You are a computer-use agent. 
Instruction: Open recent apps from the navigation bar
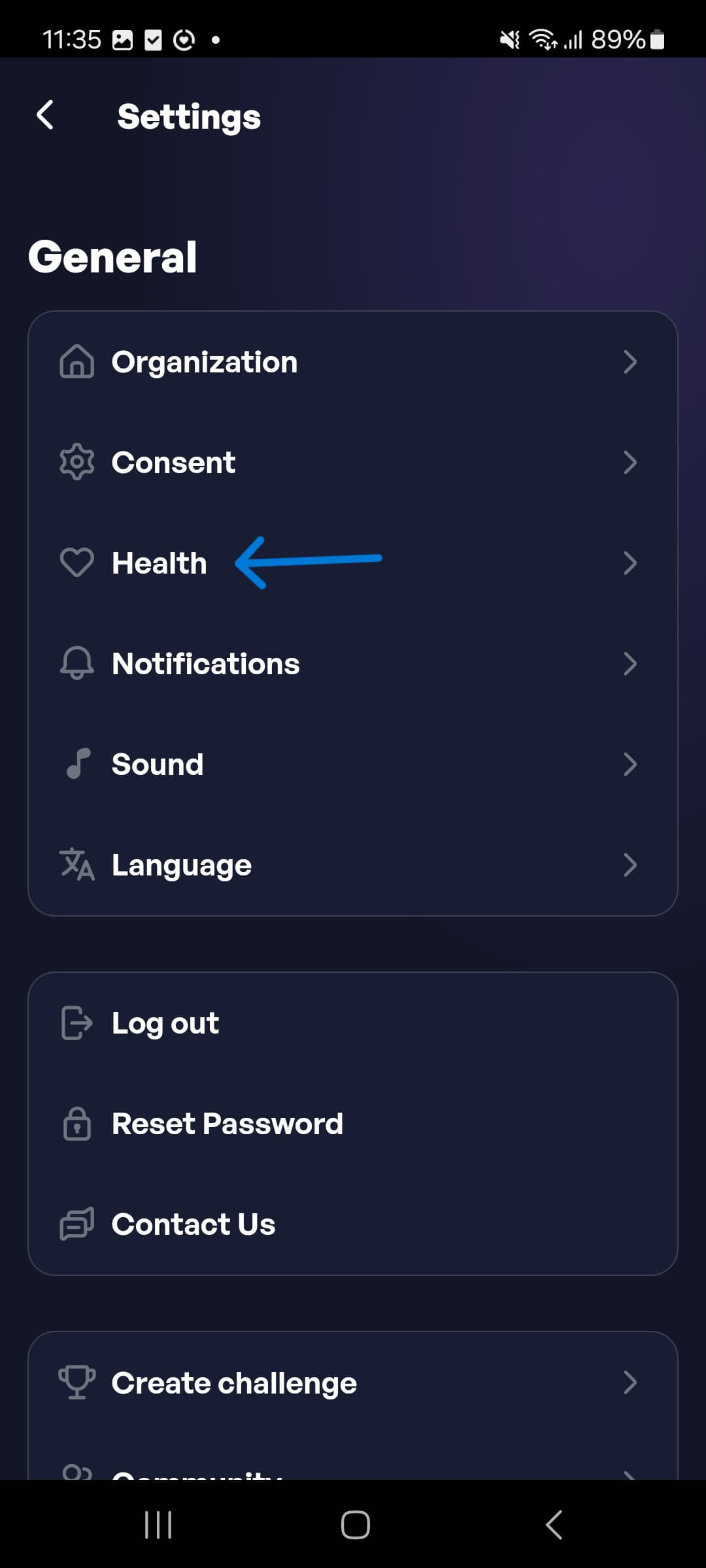click(x=158, y=1525)
